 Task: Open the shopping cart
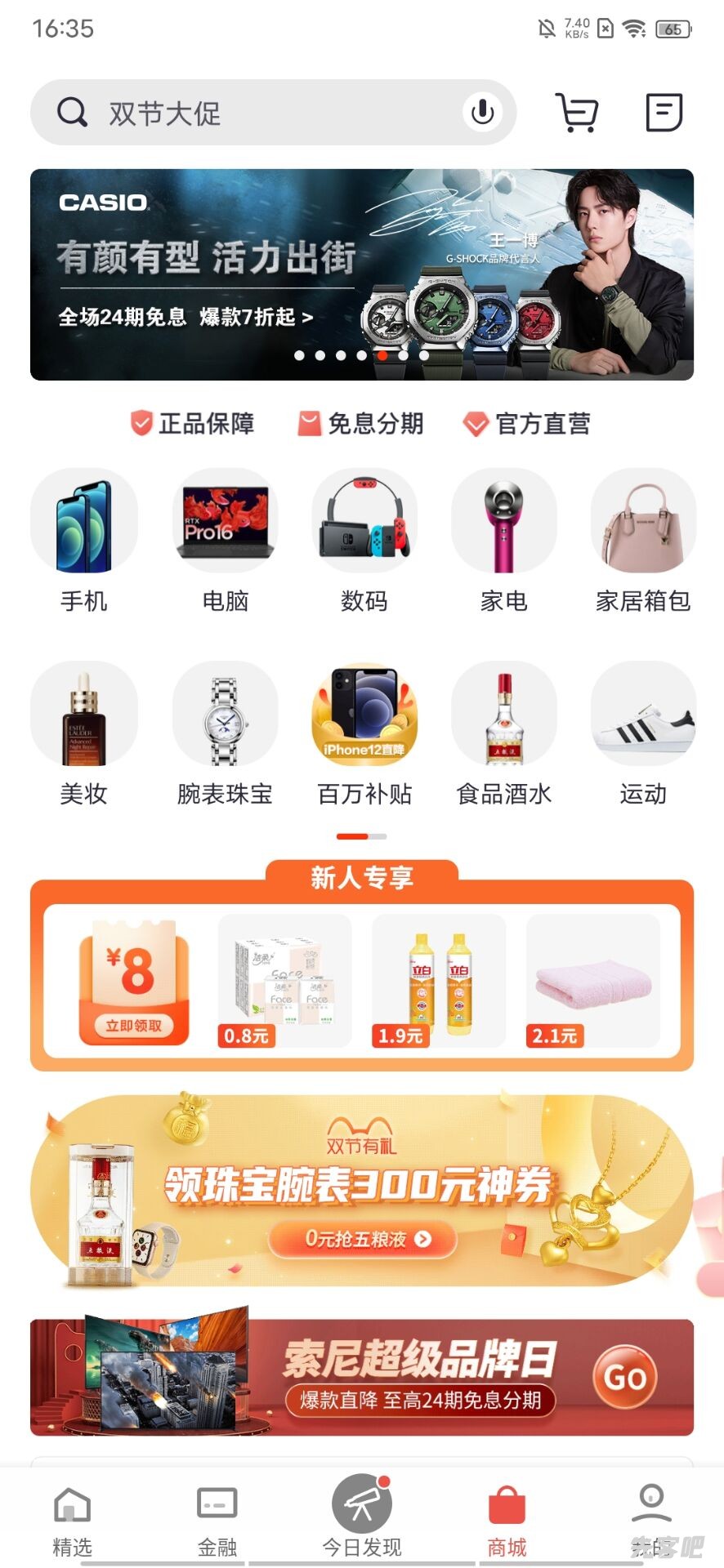click(577, 113)
